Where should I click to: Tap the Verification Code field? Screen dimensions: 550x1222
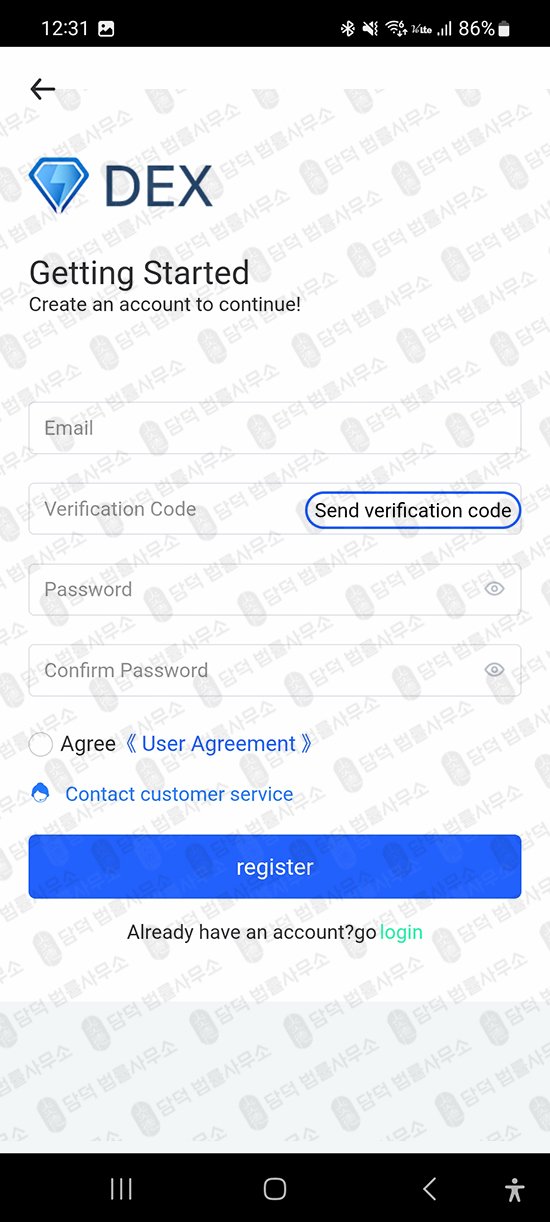(165, 509)
